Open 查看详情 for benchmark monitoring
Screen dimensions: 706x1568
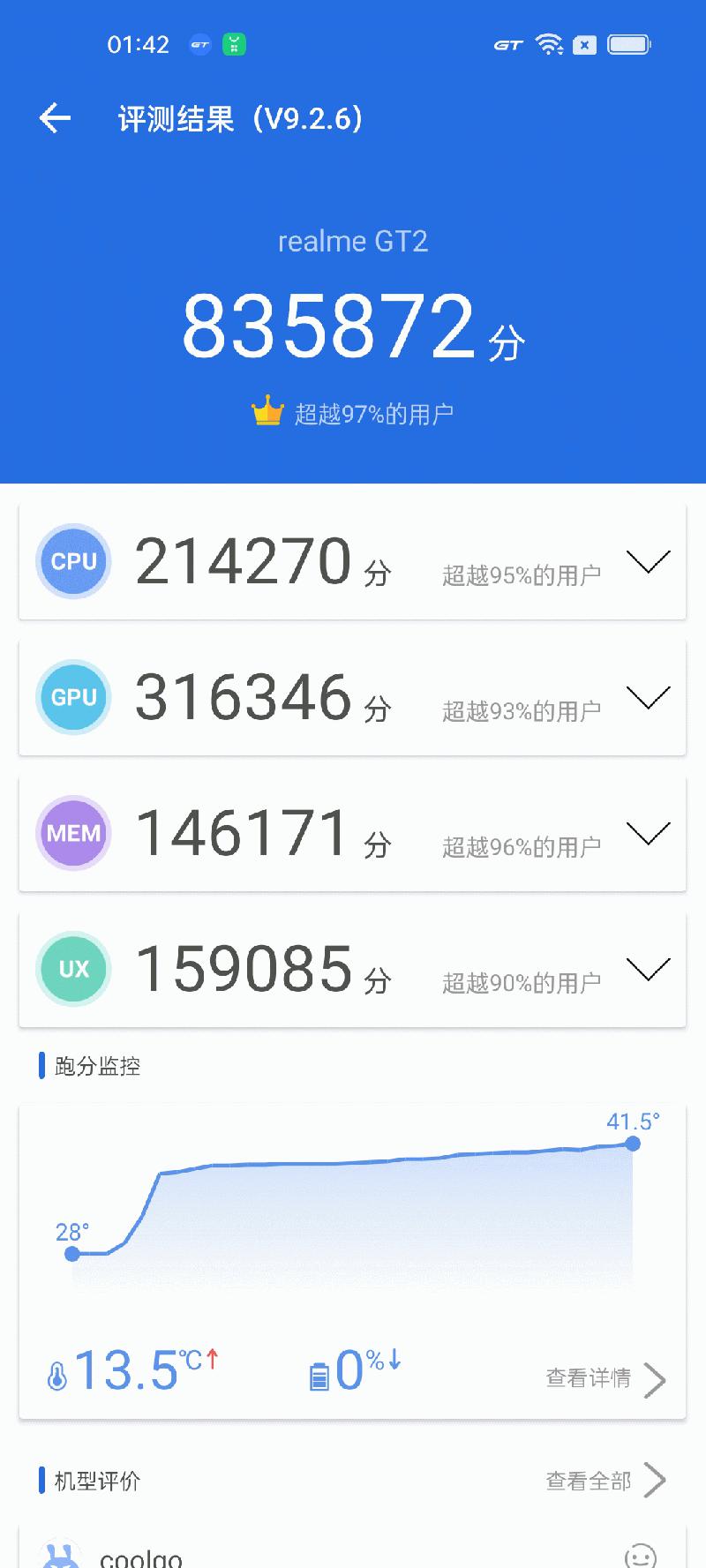click(605, 1378)
